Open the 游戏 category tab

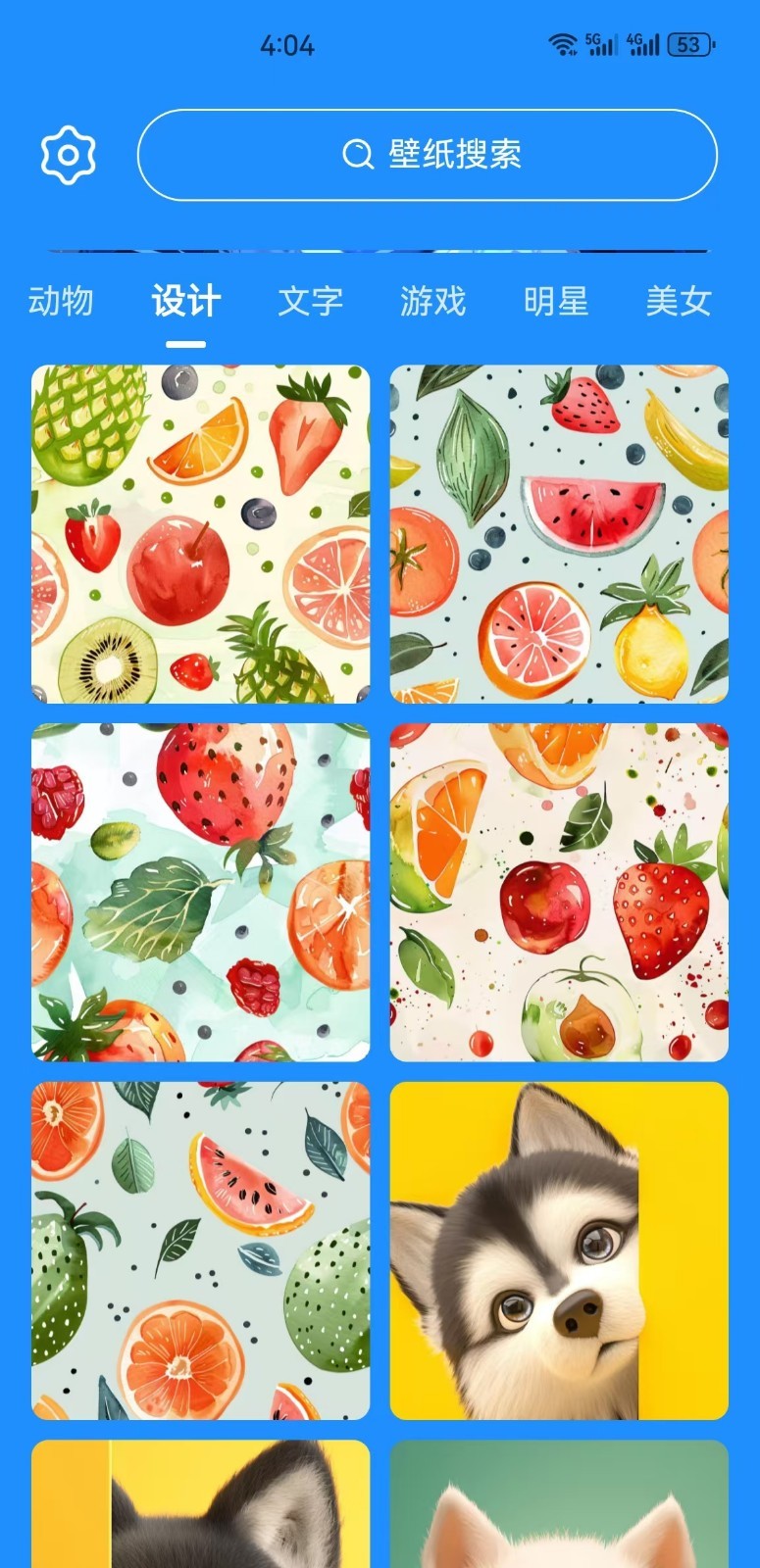tap(432, 301)
